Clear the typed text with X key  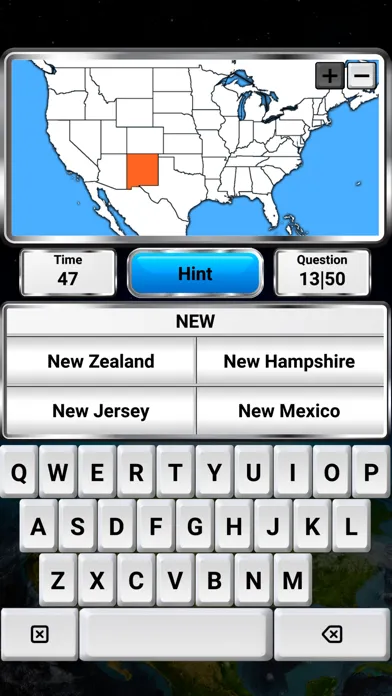tap(40, 634)
